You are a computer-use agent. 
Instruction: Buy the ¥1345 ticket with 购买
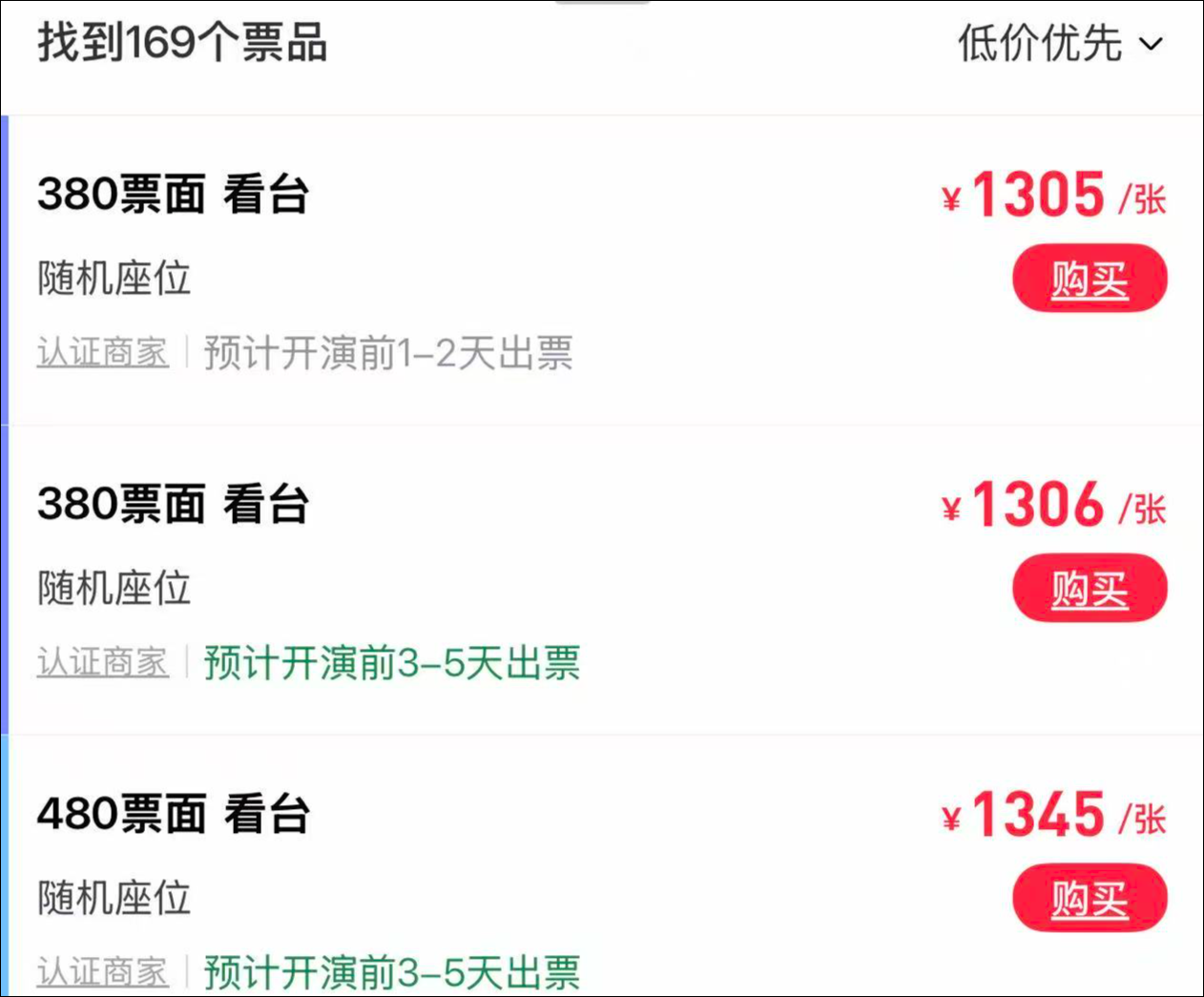(x=1090, y=898)
